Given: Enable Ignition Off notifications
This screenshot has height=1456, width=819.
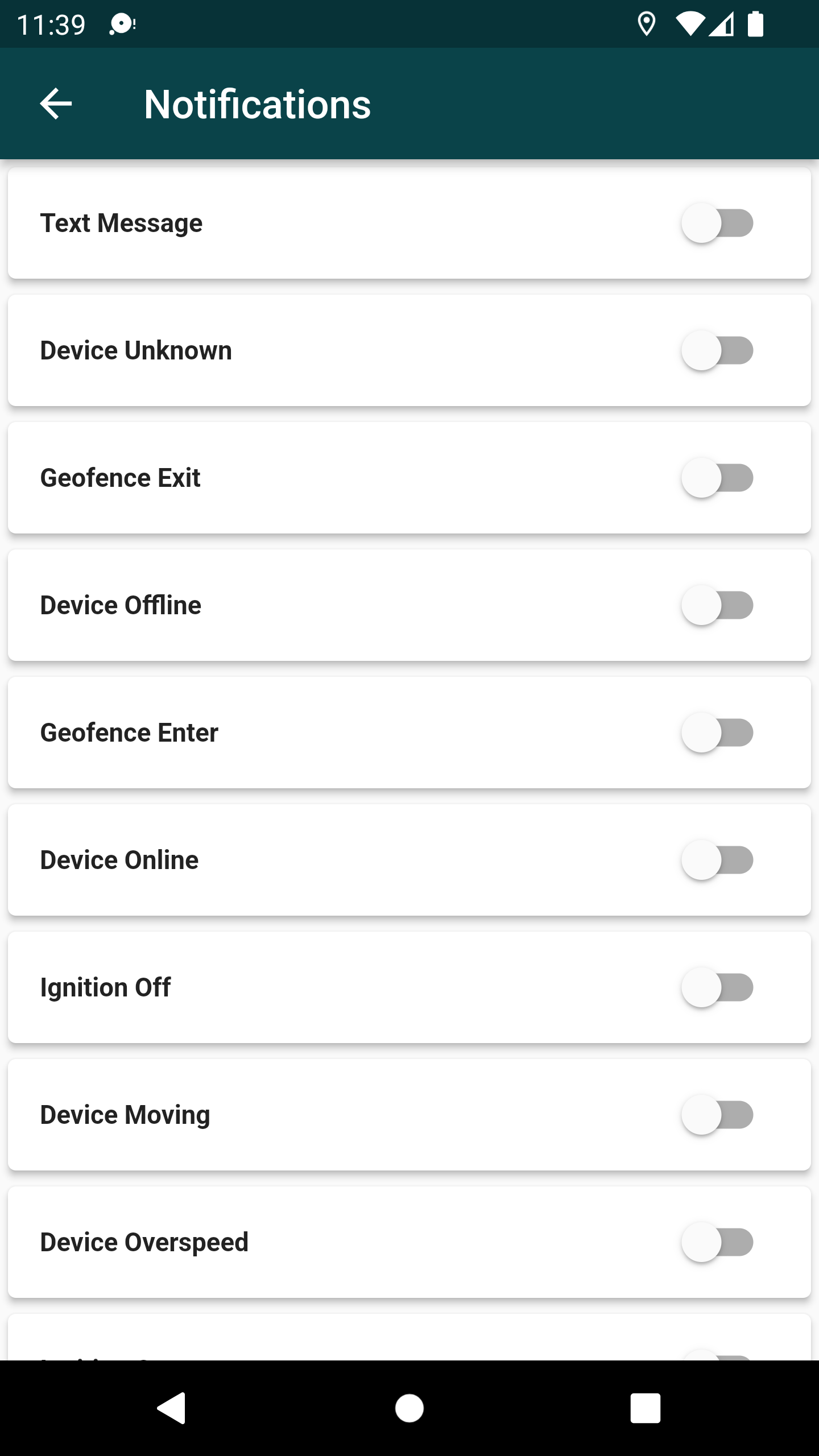Looking at the screenshot, I should 718,987.
